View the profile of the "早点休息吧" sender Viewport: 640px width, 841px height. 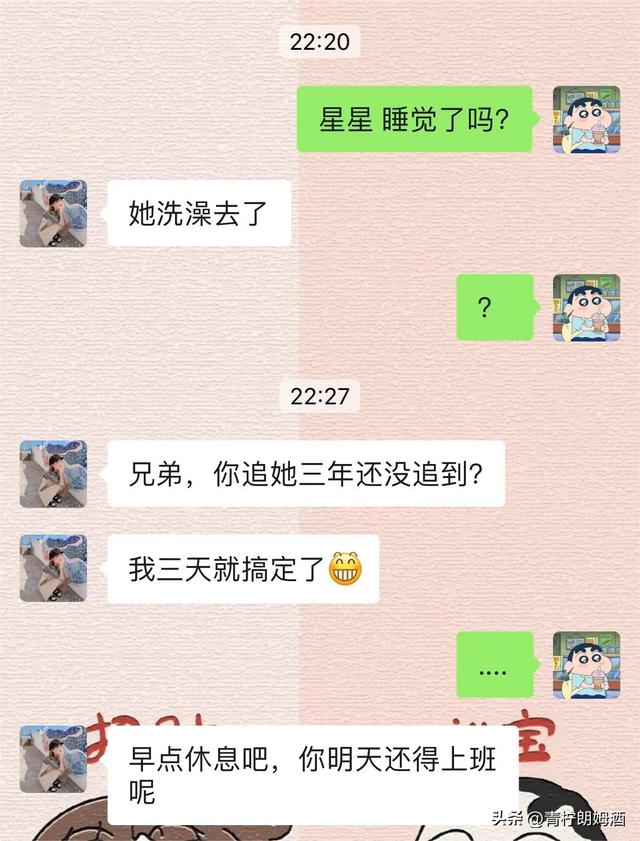click(x=53, y=759)
